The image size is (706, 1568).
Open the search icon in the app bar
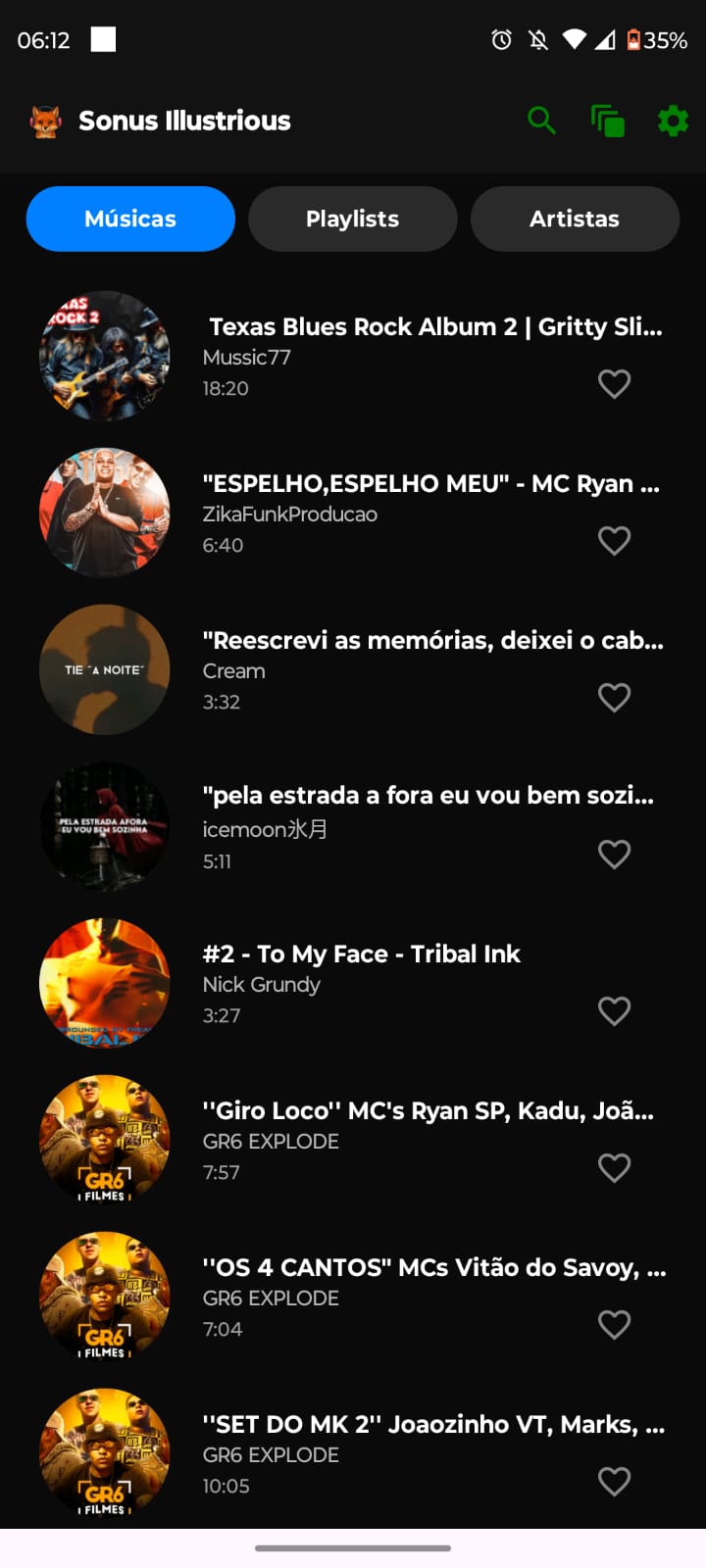[541, 121]
